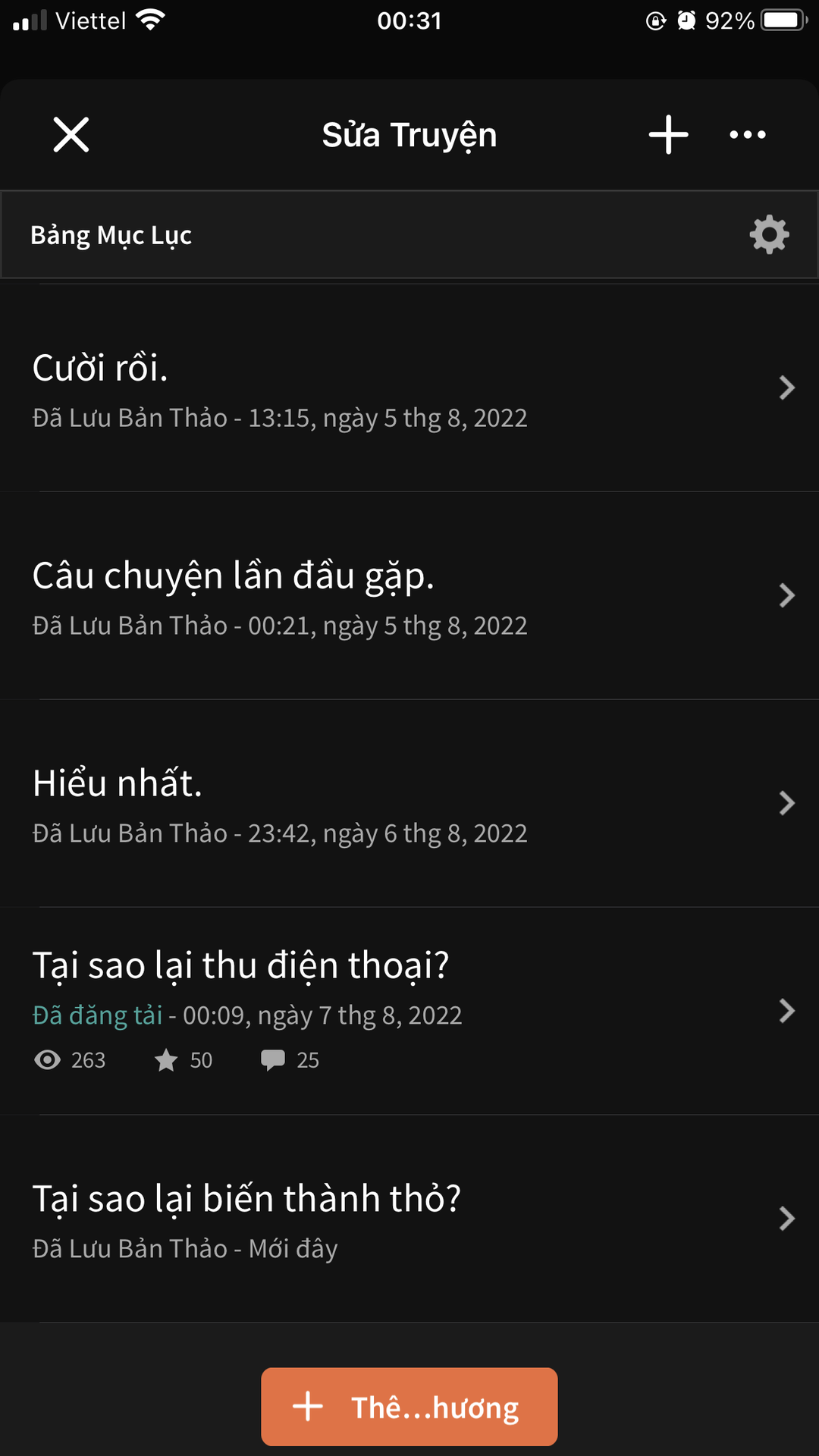The height and width of the screenshot is (1456, 819).
Task: Tap the plus icon in the top bar
Action: pos(668,135)
